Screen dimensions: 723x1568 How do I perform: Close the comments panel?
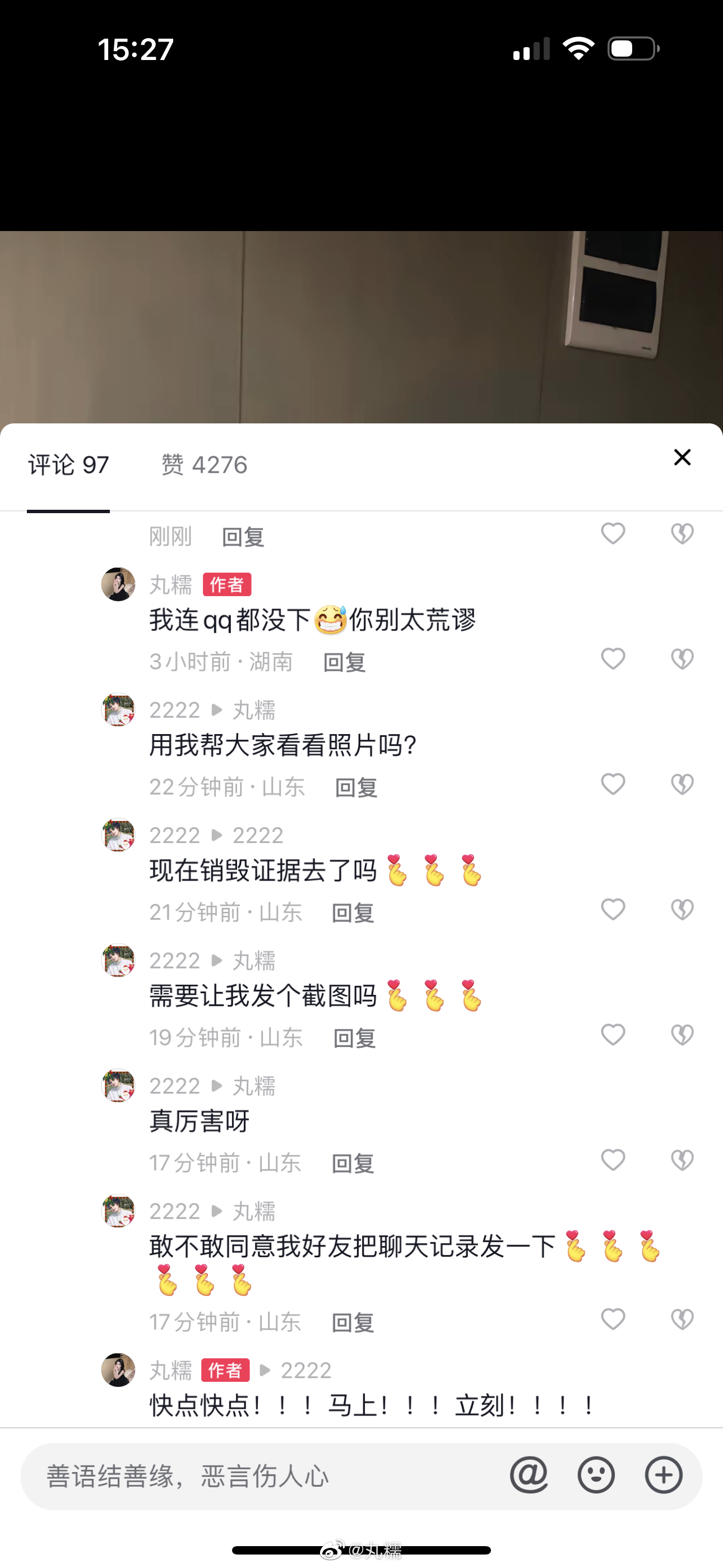coord(682,457)
